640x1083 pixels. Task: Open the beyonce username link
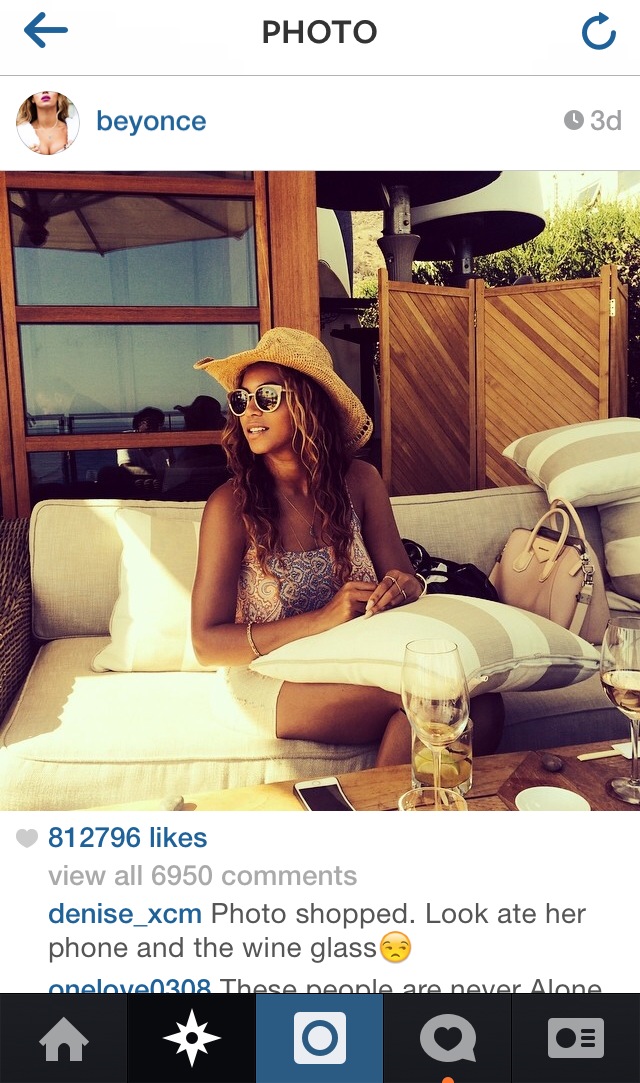[151, 122]
